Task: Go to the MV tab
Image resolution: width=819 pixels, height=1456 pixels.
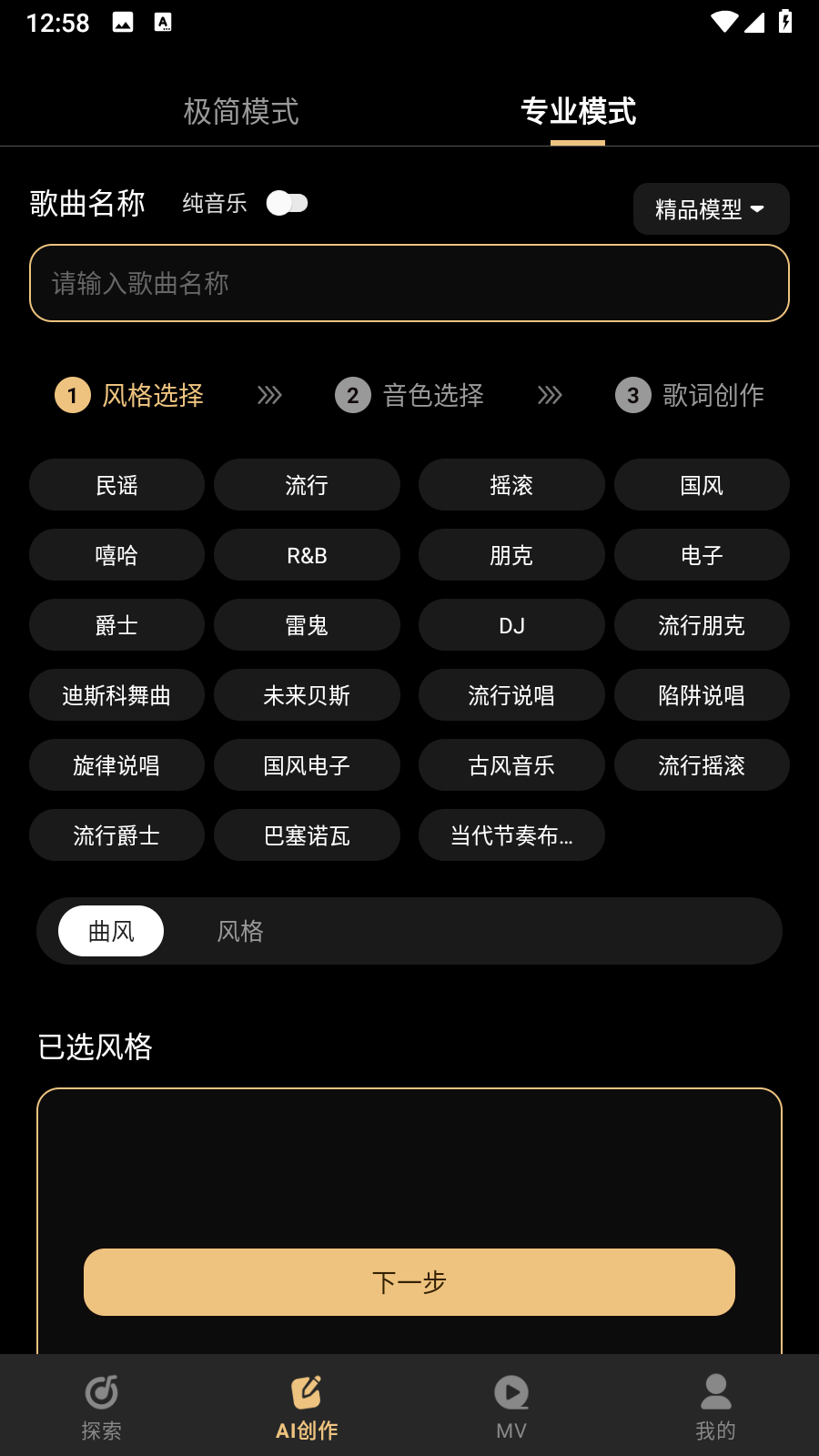Action: (511, 1407)
